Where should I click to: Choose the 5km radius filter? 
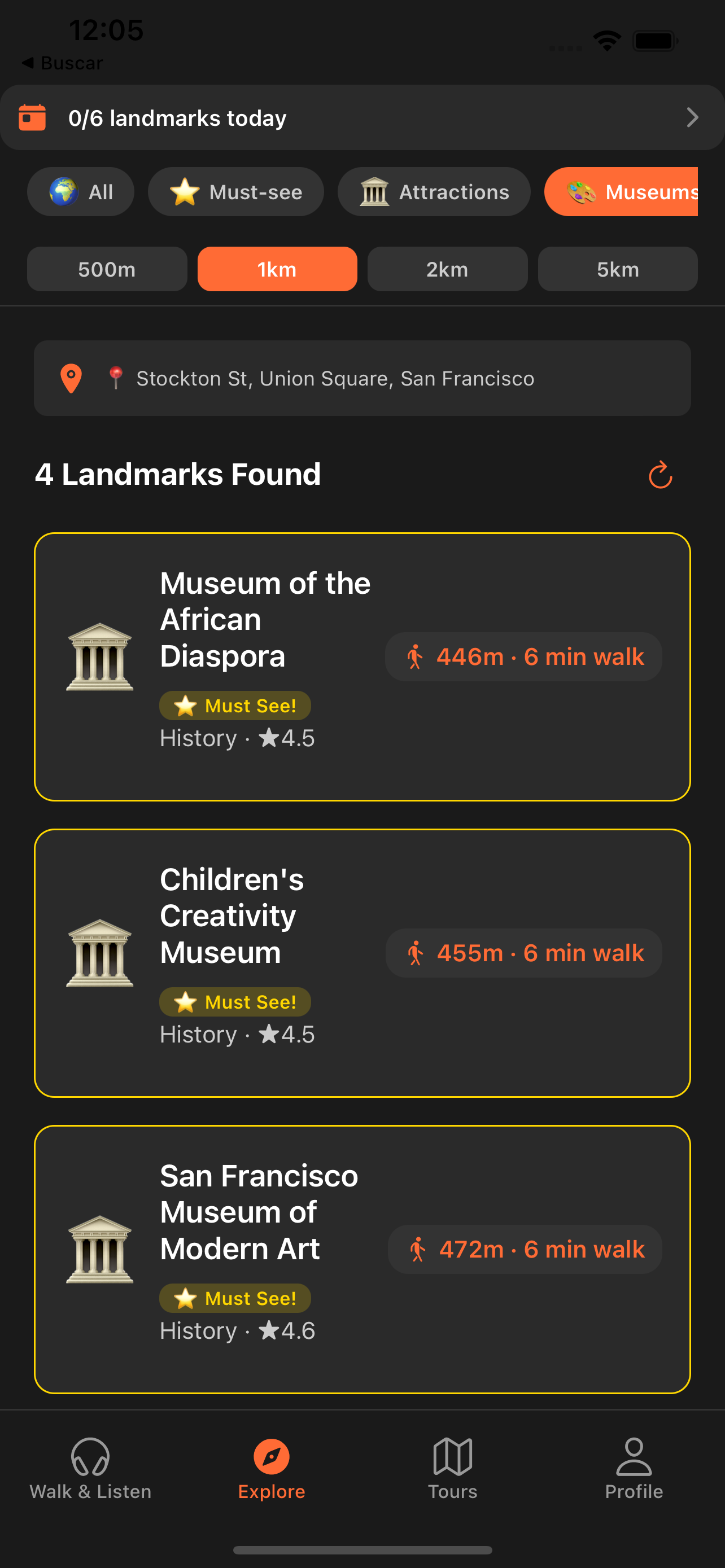click(617, 269)
